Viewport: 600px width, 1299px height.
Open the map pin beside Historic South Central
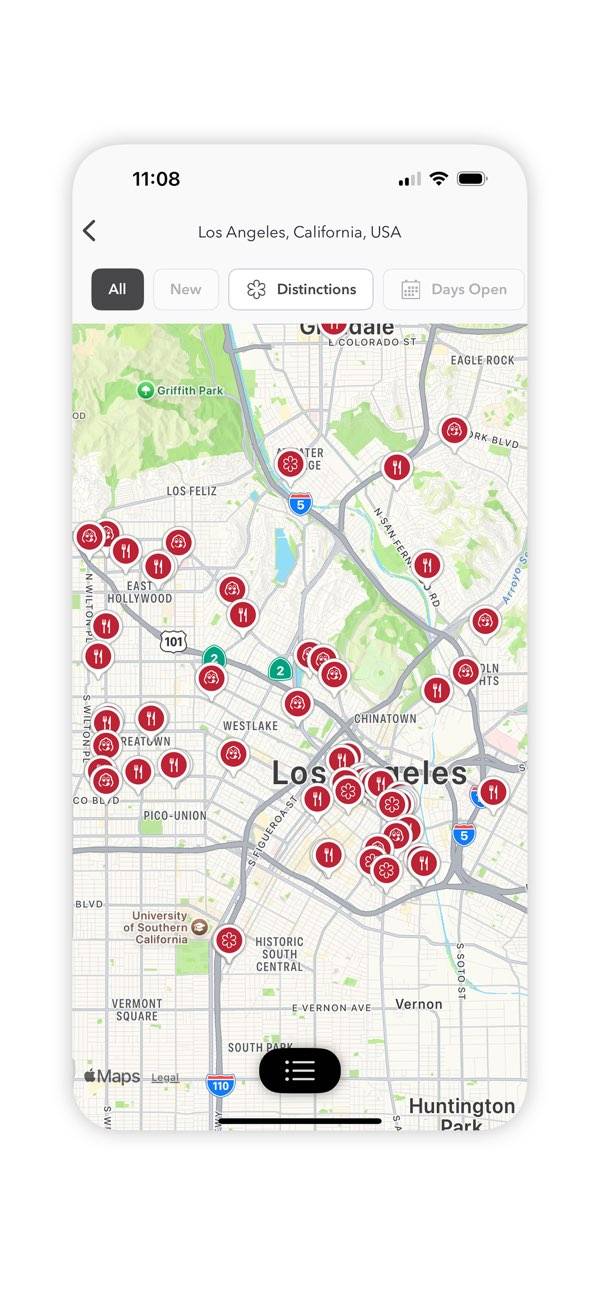pos(229,940)
